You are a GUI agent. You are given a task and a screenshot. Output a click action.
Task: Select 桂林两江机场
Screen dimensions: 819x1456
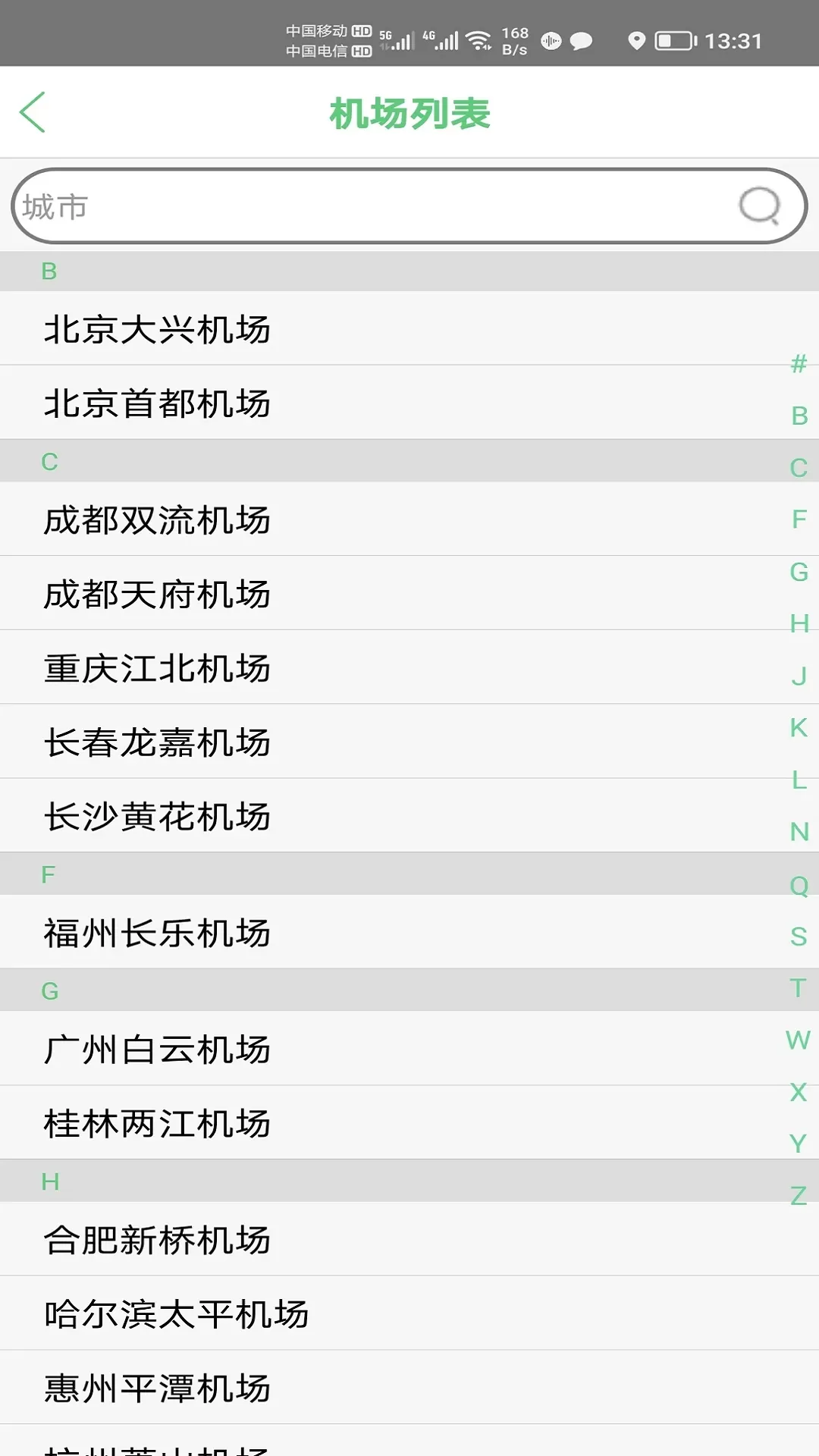pos(157,1123)
